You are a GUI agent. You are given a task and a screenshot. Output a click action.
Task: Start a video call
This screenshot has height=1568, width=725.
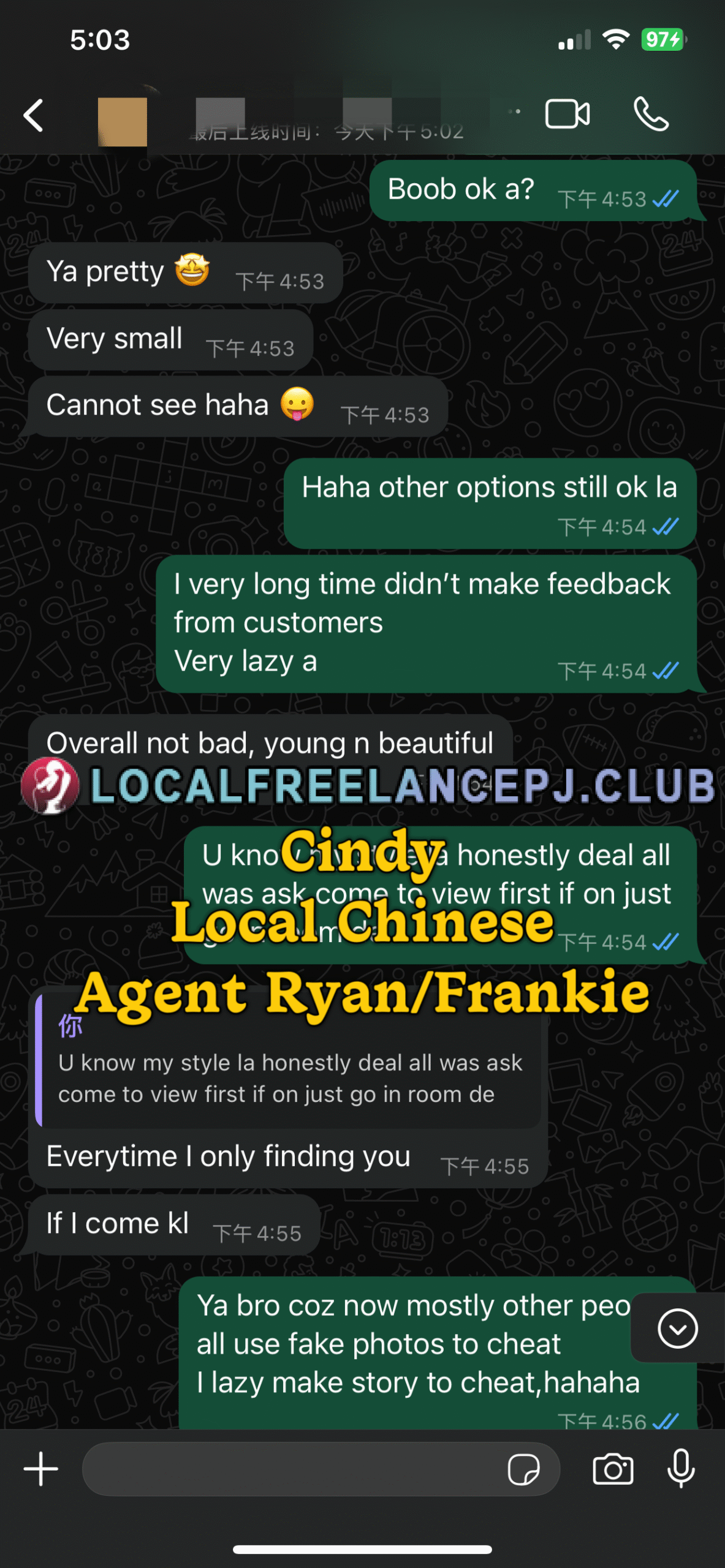click(567, 114)
